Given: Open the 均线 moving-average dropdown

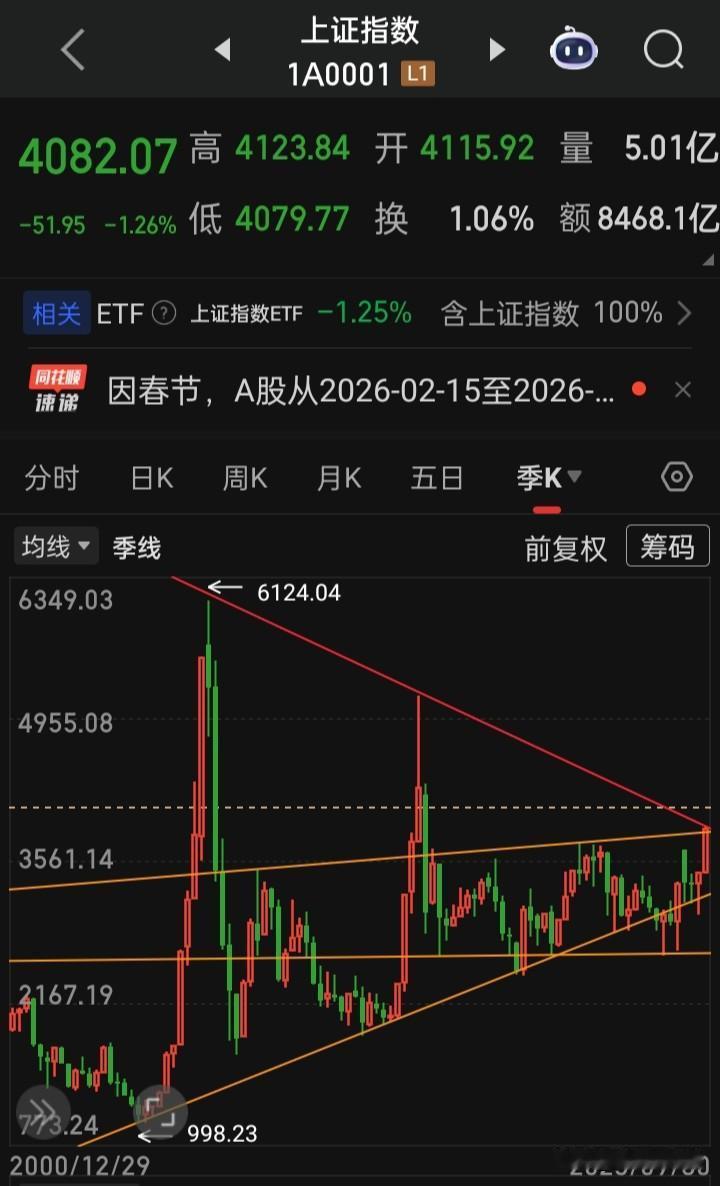Looking at the screenshot, I should (55, 546).
